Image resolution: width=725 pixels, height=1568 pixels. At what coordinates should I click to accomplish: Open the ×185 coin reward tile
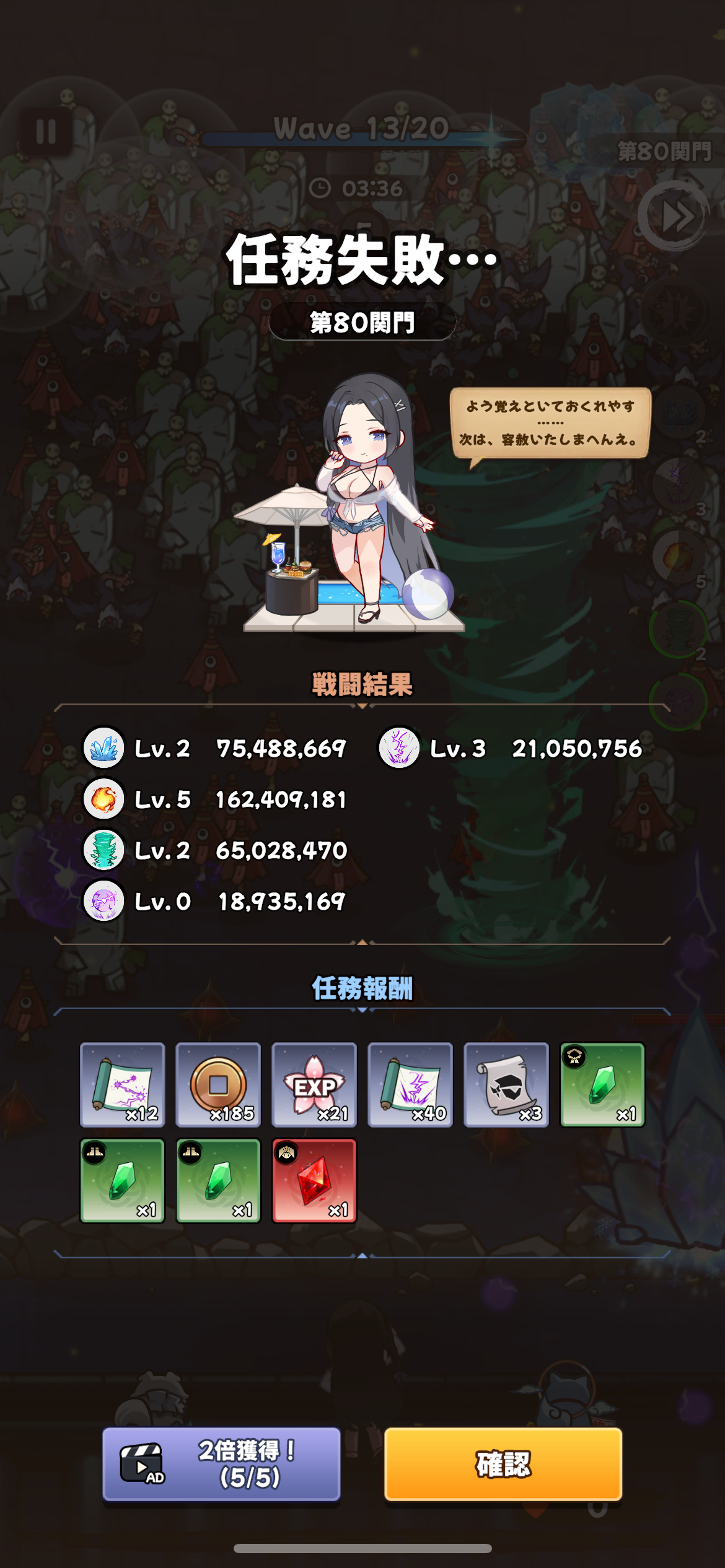pyautogui.click(x=218, y=1084)
